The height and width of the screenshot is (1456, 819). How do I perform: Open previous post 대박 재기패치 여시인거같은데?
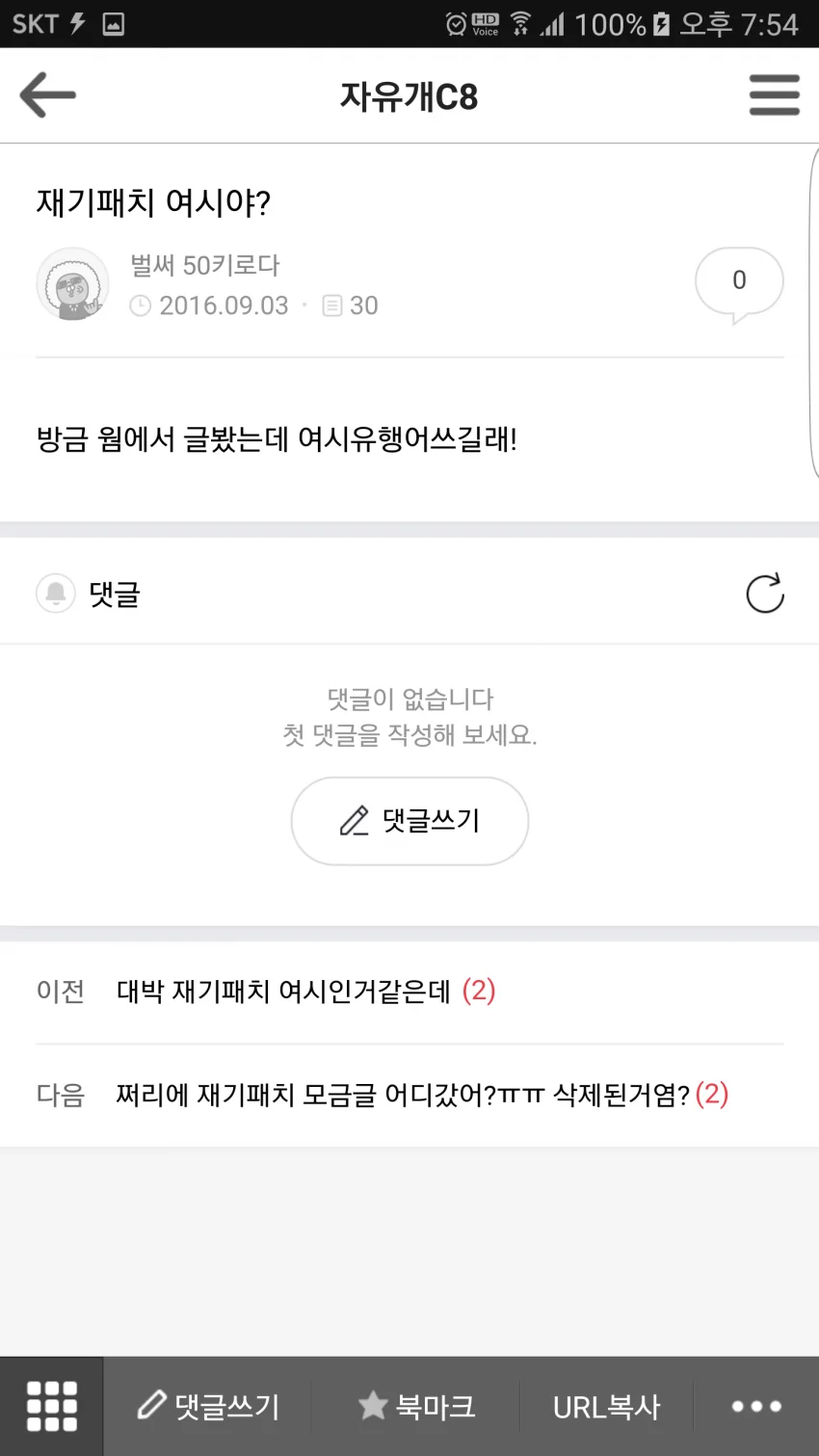(283, 992)
